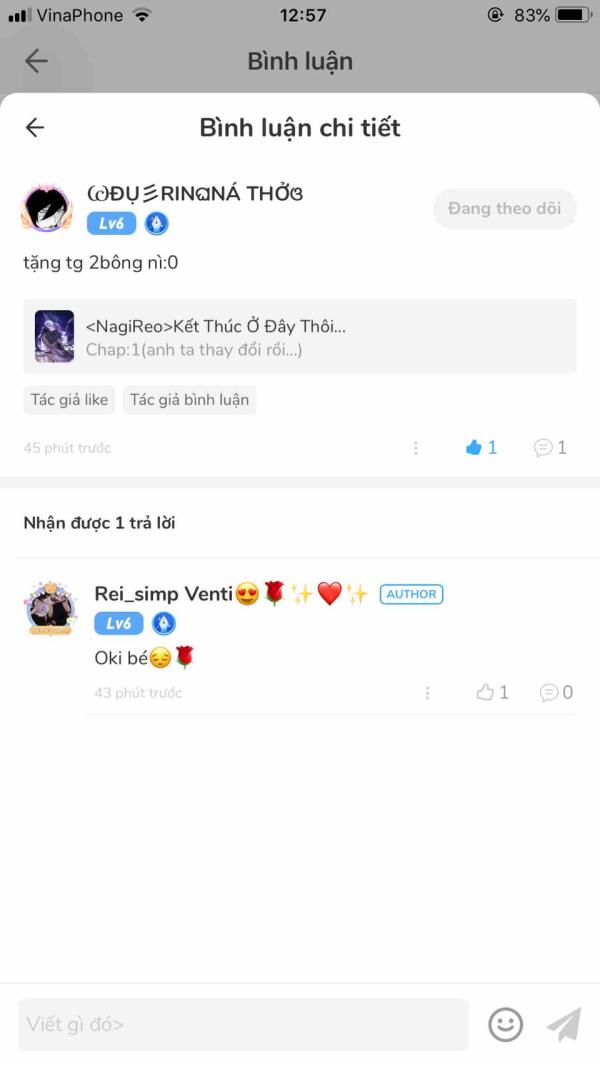The image size is (600, 1067).
Task: Go back from Bình luận chi tiết
Action: (x=35, y=127)
